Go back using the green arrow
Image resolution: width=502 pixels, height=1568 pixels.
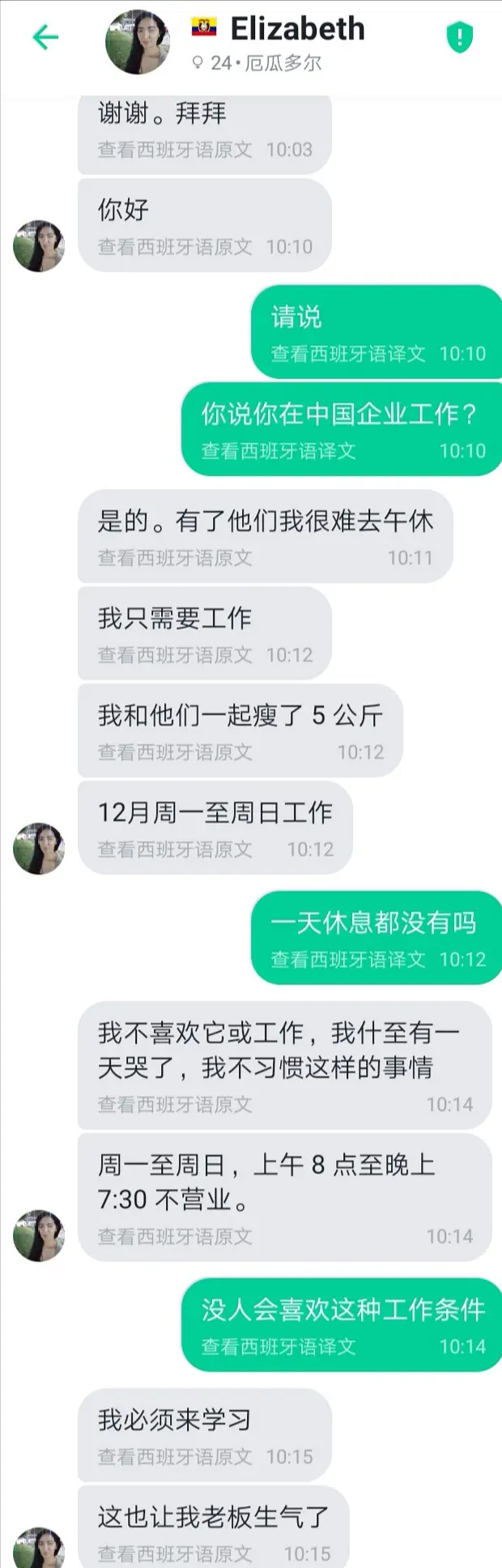(45, 37)
